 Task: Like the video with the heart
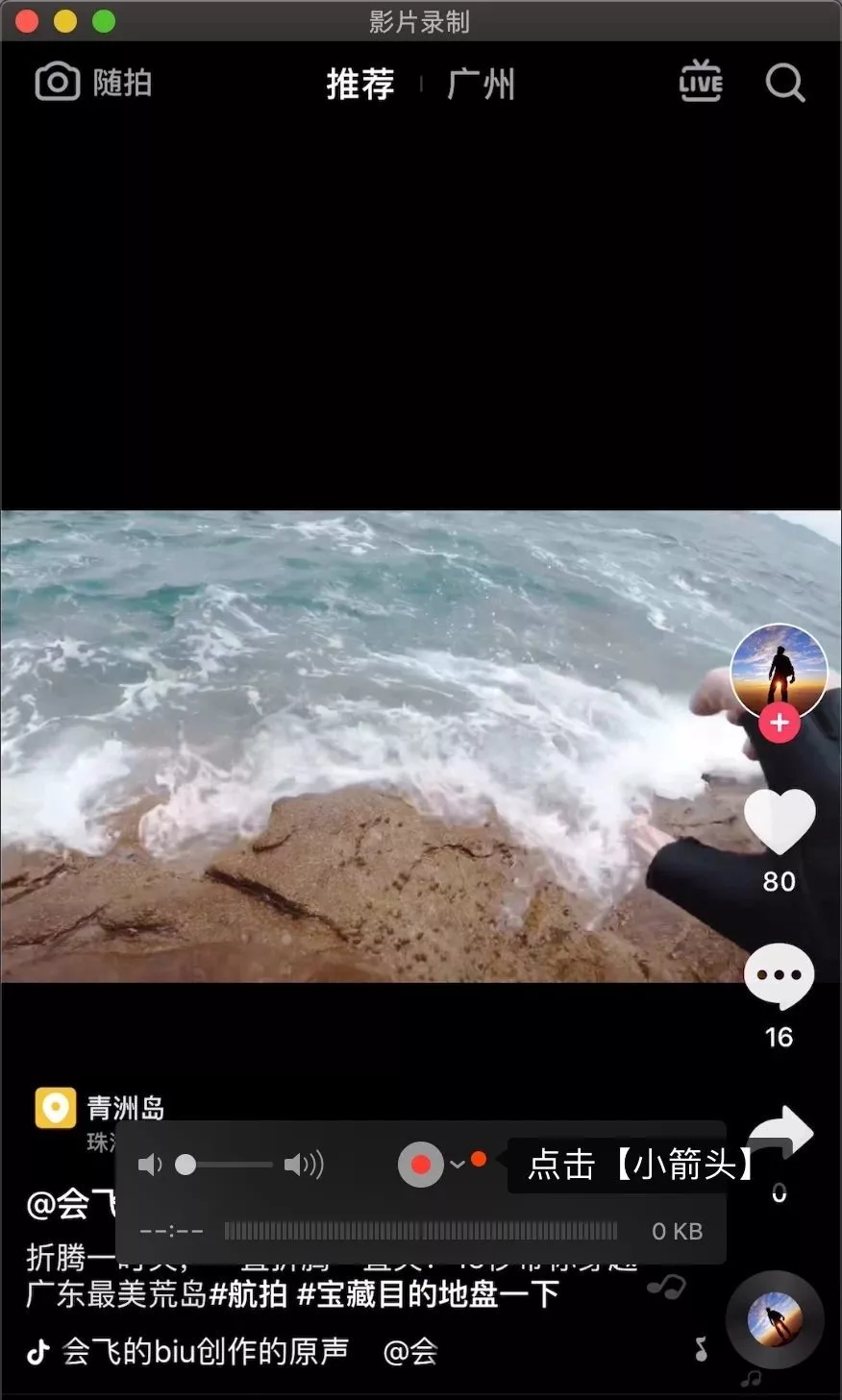pos(780,823)
